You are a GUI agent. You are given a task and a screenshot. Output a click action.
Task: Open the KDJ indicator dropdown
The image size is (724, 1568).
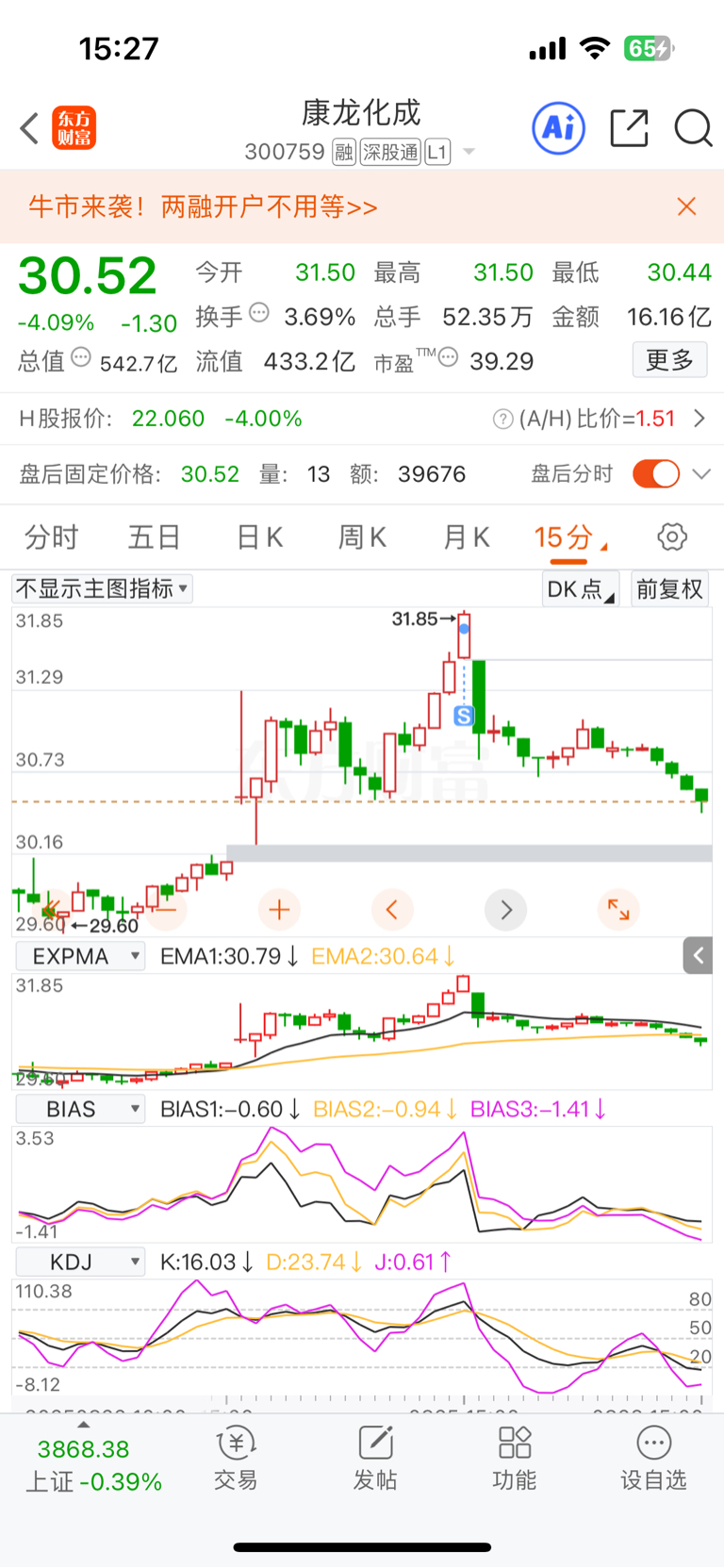[81, 1262]
